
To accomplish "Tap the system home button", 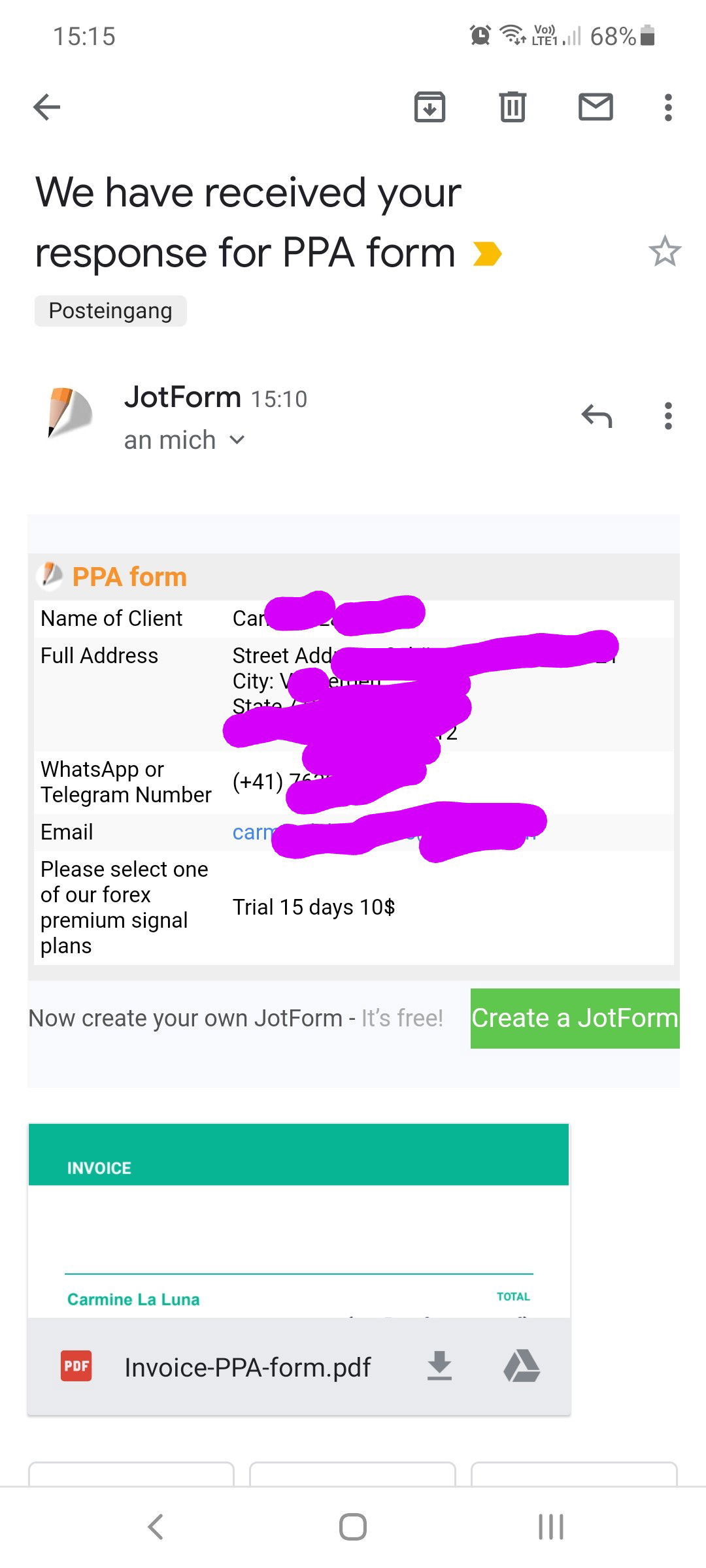I will 353,1527.
